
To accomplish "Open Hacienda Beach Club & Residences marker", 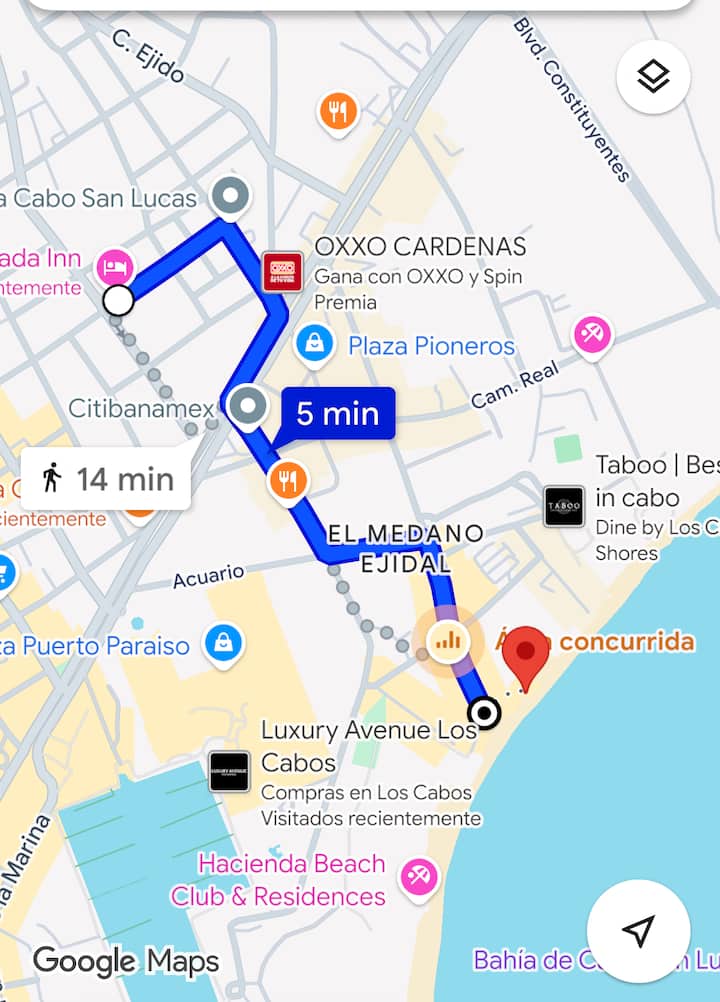I will pyautogui.click(x=419, y=877).
